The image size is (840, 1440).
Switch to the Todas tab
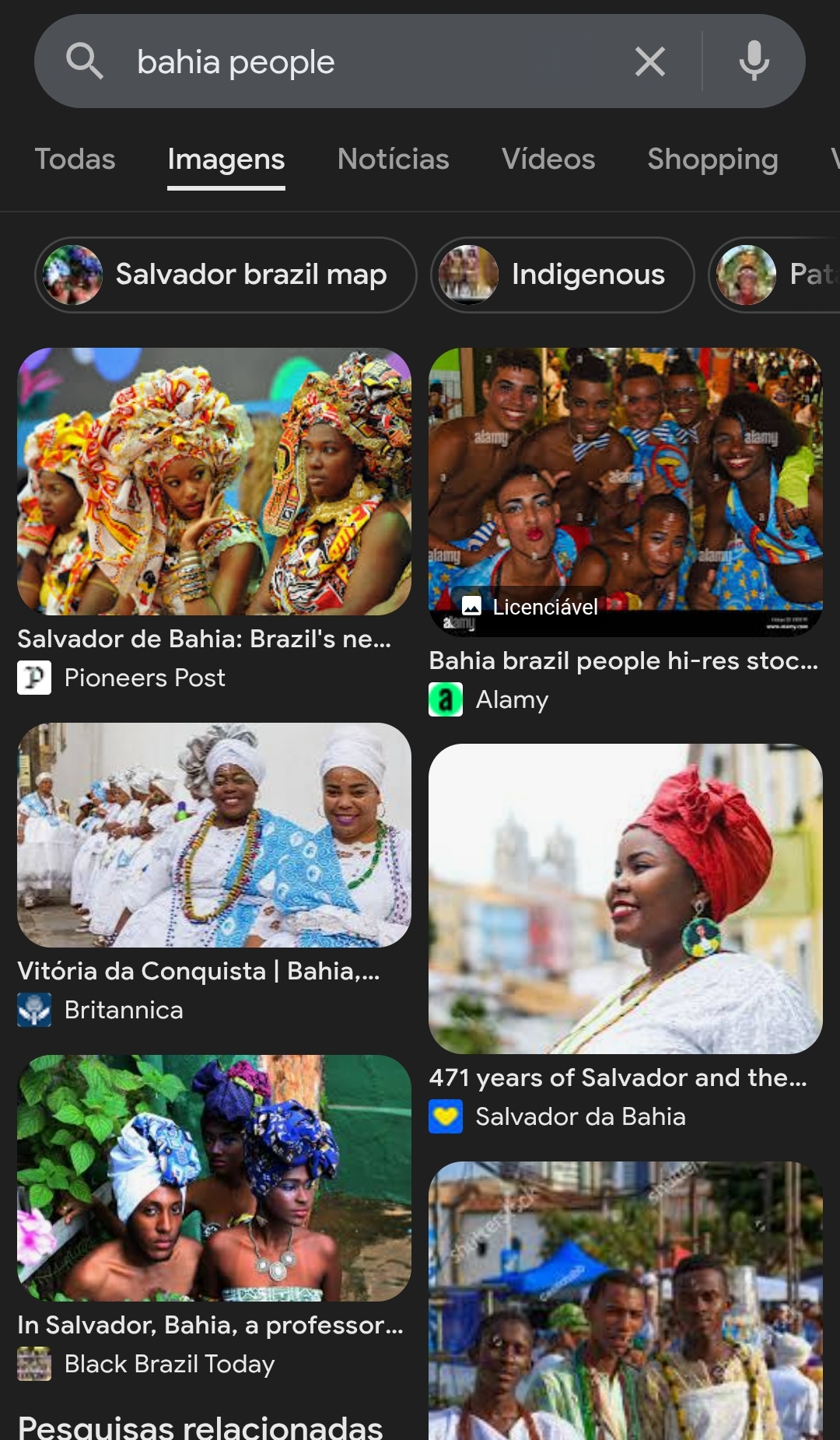pyautogui.click(x=75, y=159)
